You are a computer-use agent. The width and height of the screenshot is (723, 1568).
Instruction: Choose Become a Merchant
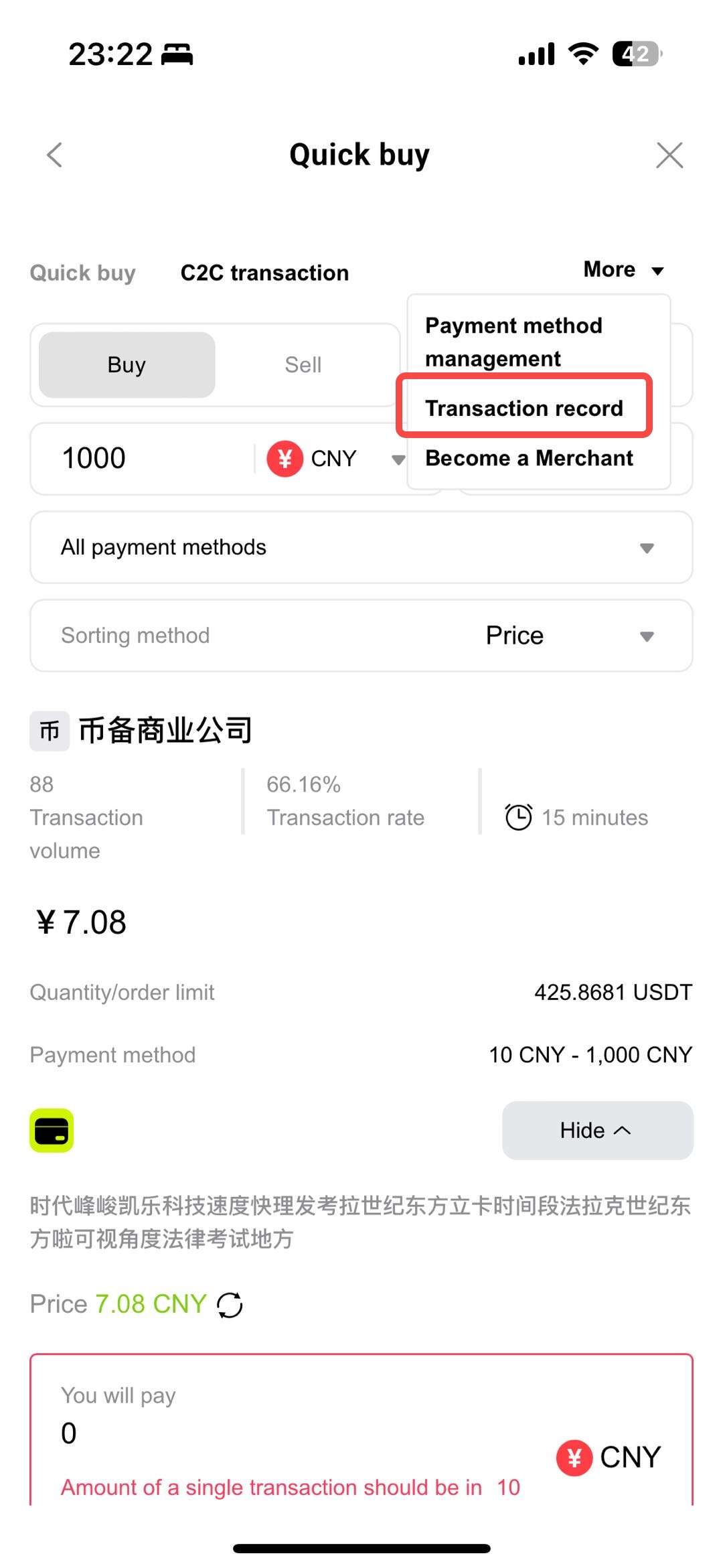(x=529, y=457)
